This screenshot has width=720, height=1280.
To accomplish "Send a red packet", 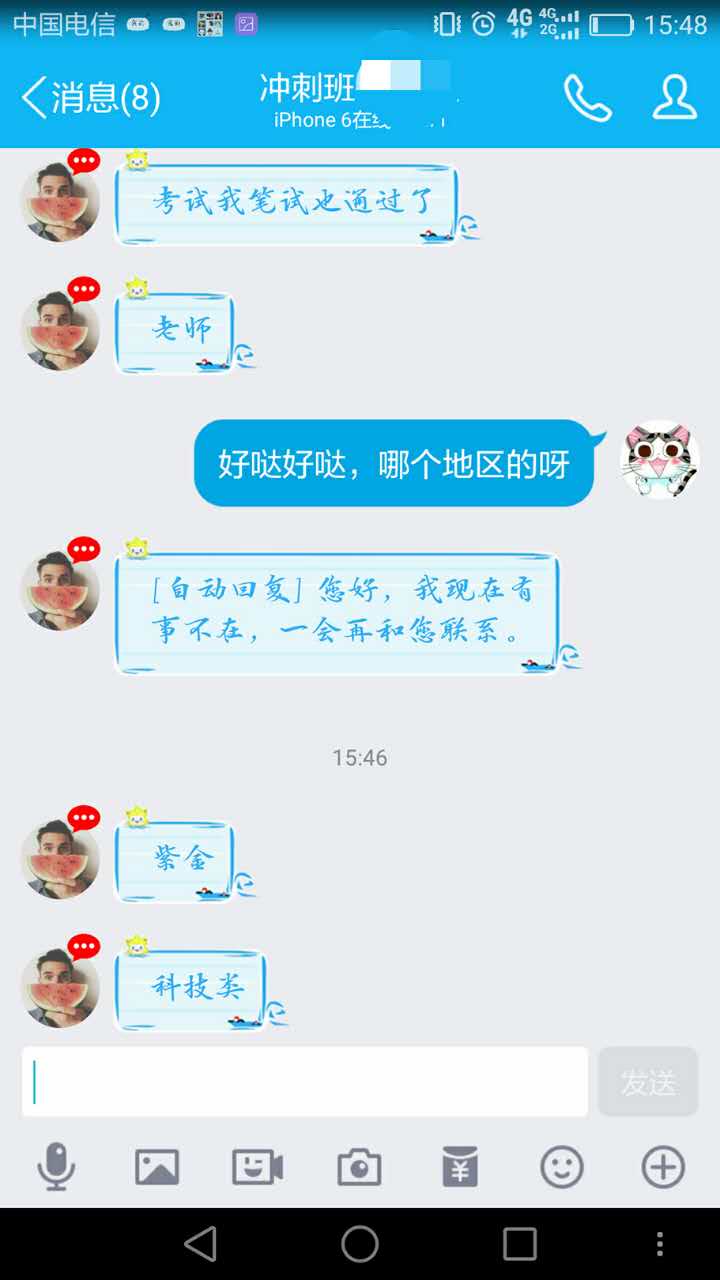I will pos(460,1167).
